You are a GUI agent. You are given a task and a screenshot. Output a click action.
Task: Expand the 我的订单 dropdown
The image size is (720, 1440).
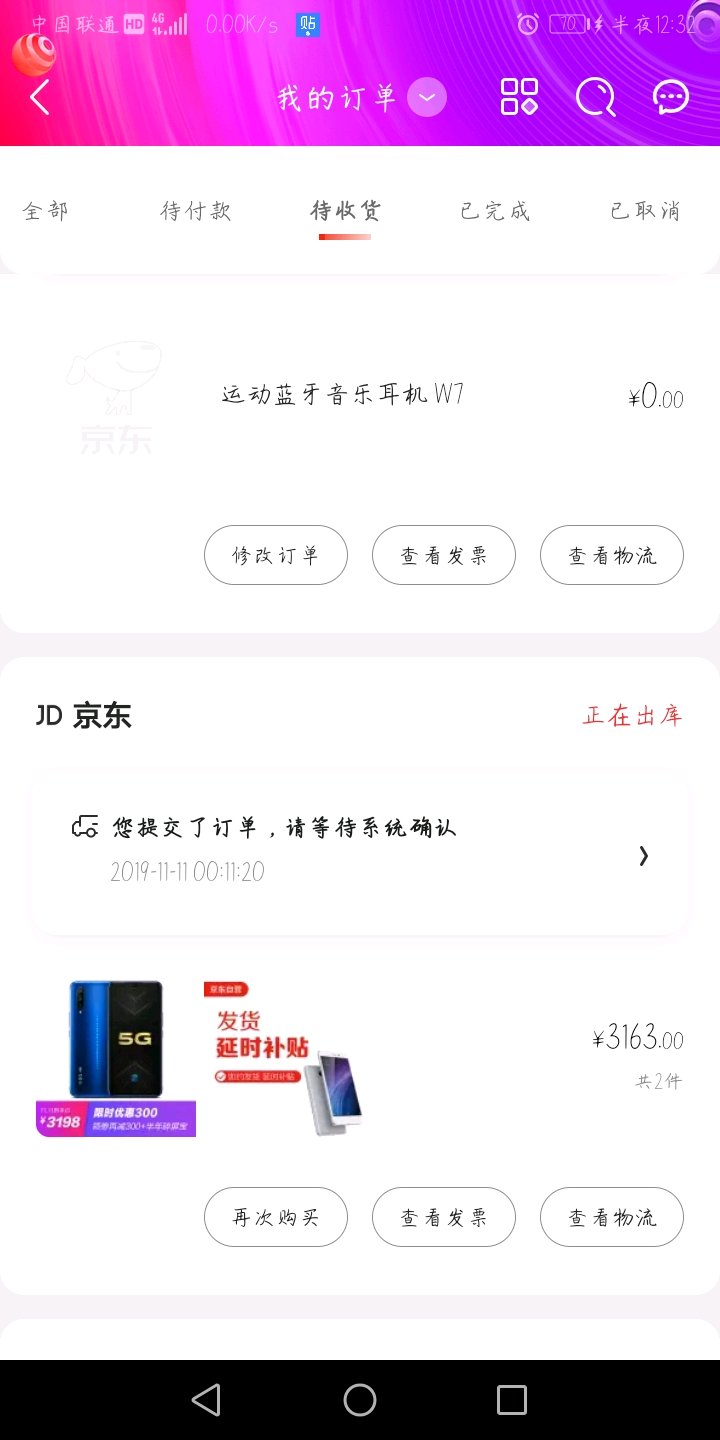click(427, 98)
